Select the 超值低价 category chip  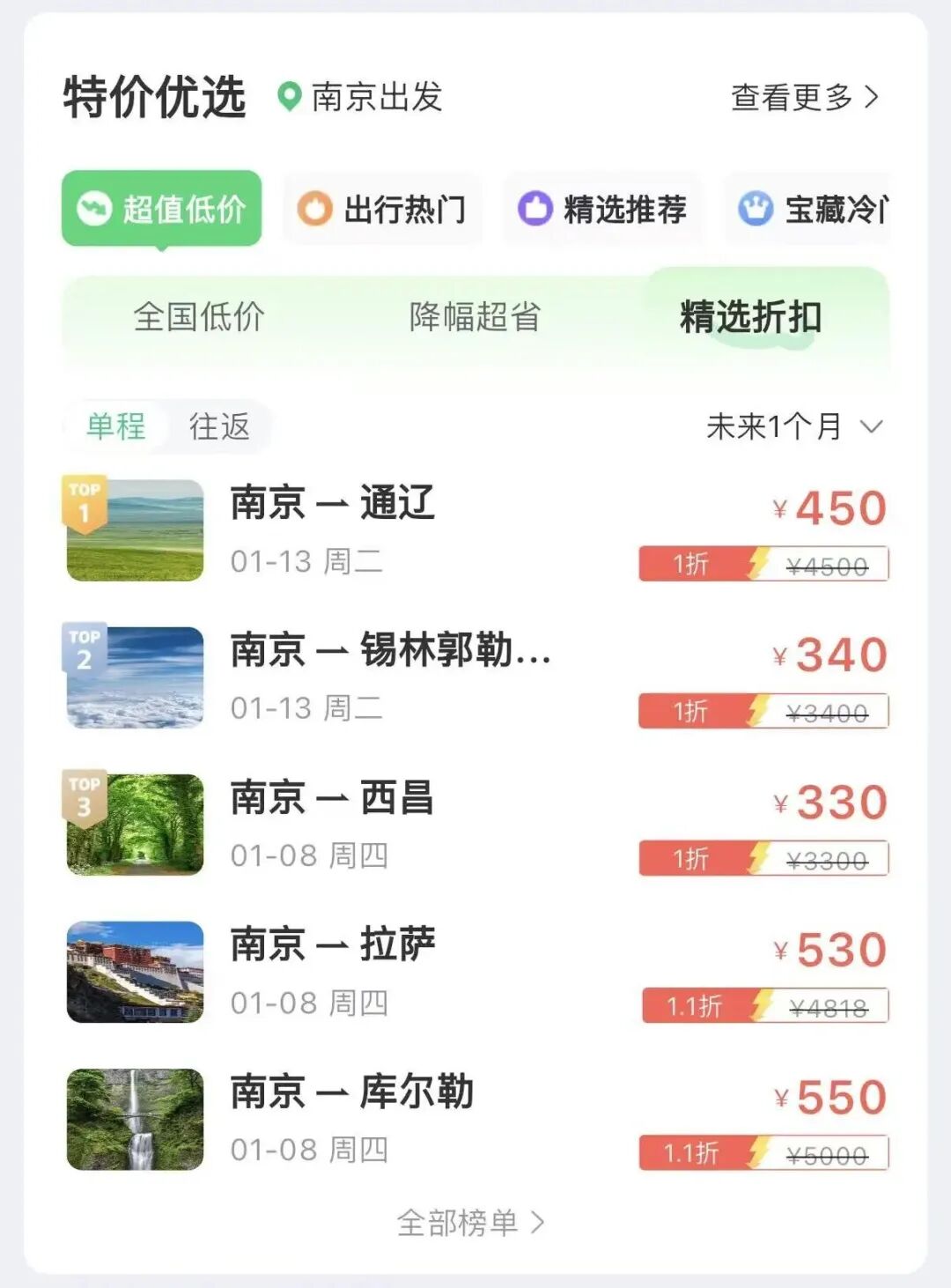point(162,210)
